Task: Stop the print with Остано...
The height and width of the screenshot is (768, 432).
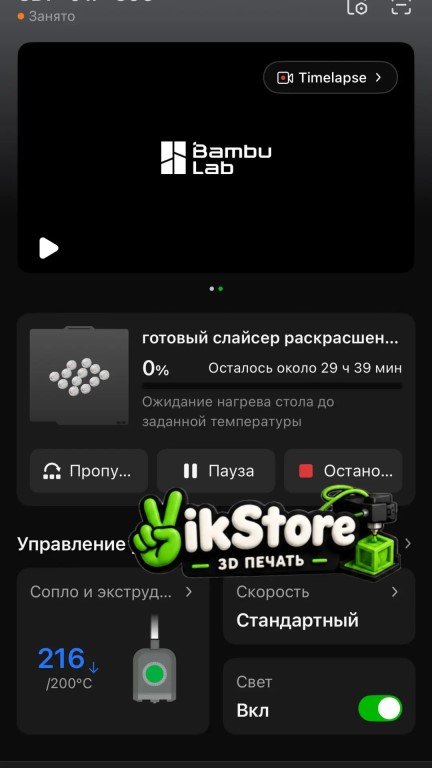Action: [x=343, y=471]
